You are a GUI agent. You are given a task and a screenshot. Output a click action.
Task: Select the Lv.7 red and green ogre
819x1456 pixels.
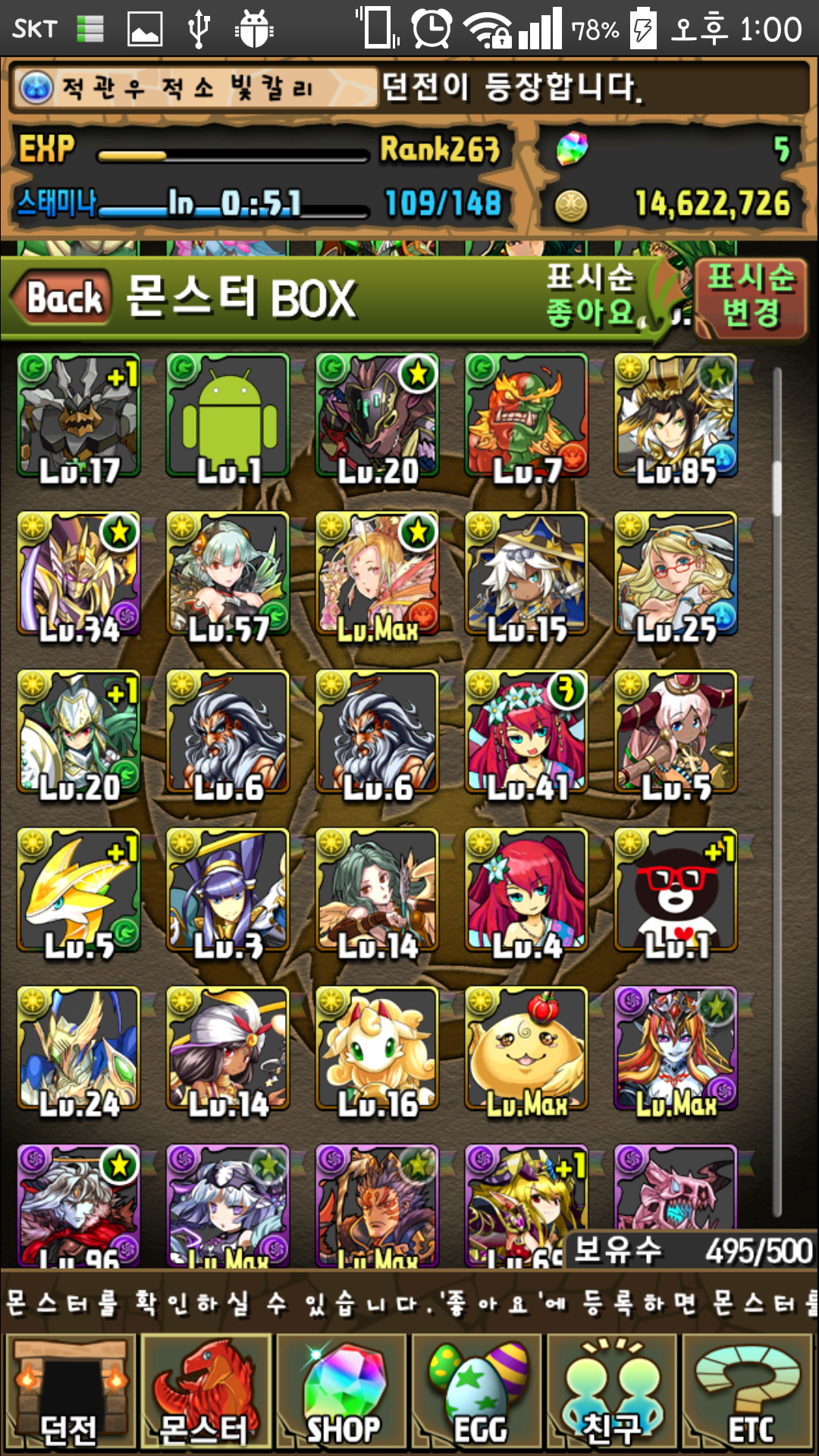pyautogui.click(x=527, y=416)
